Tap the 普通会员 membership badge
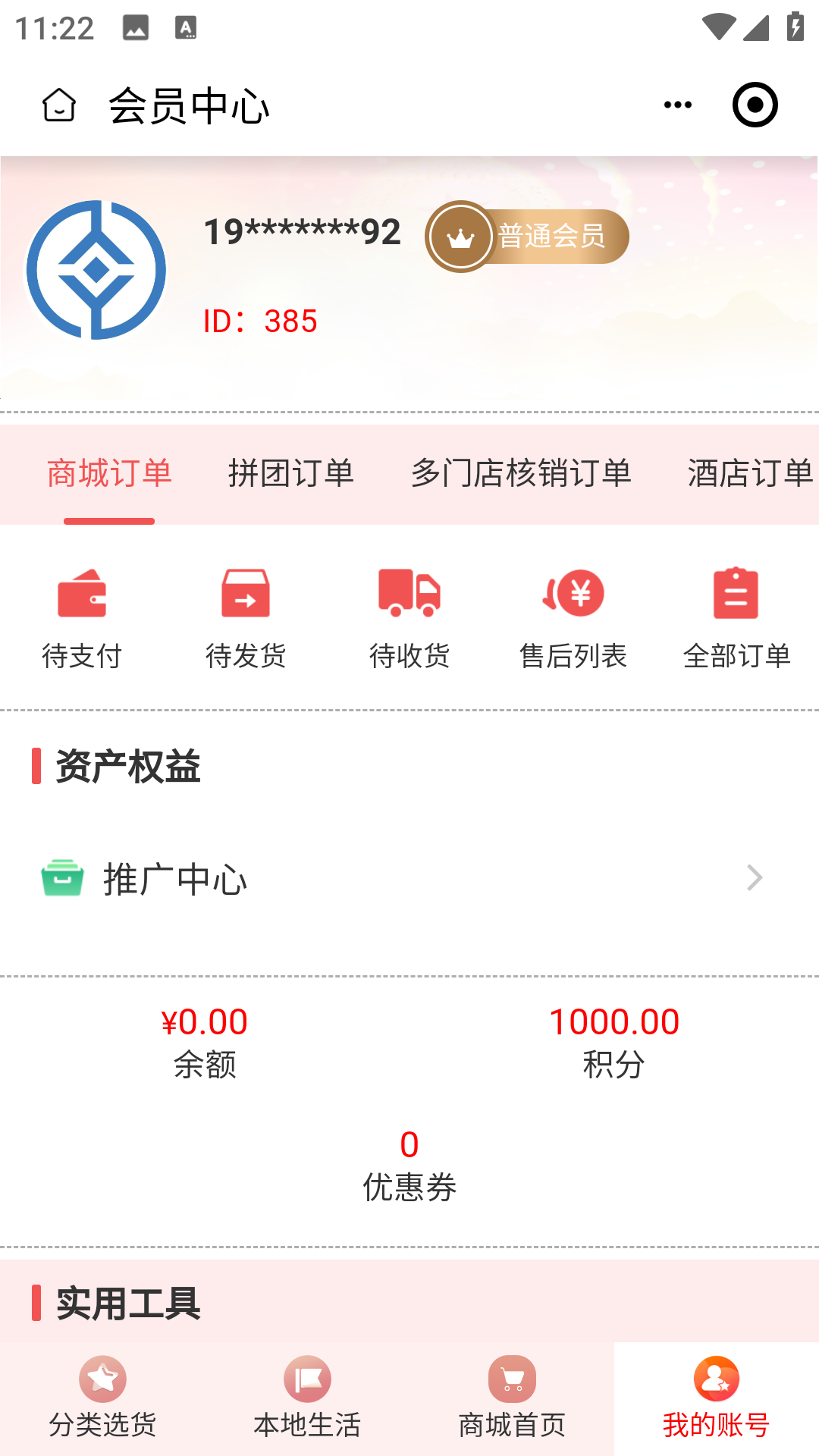 tap(527, 236)
